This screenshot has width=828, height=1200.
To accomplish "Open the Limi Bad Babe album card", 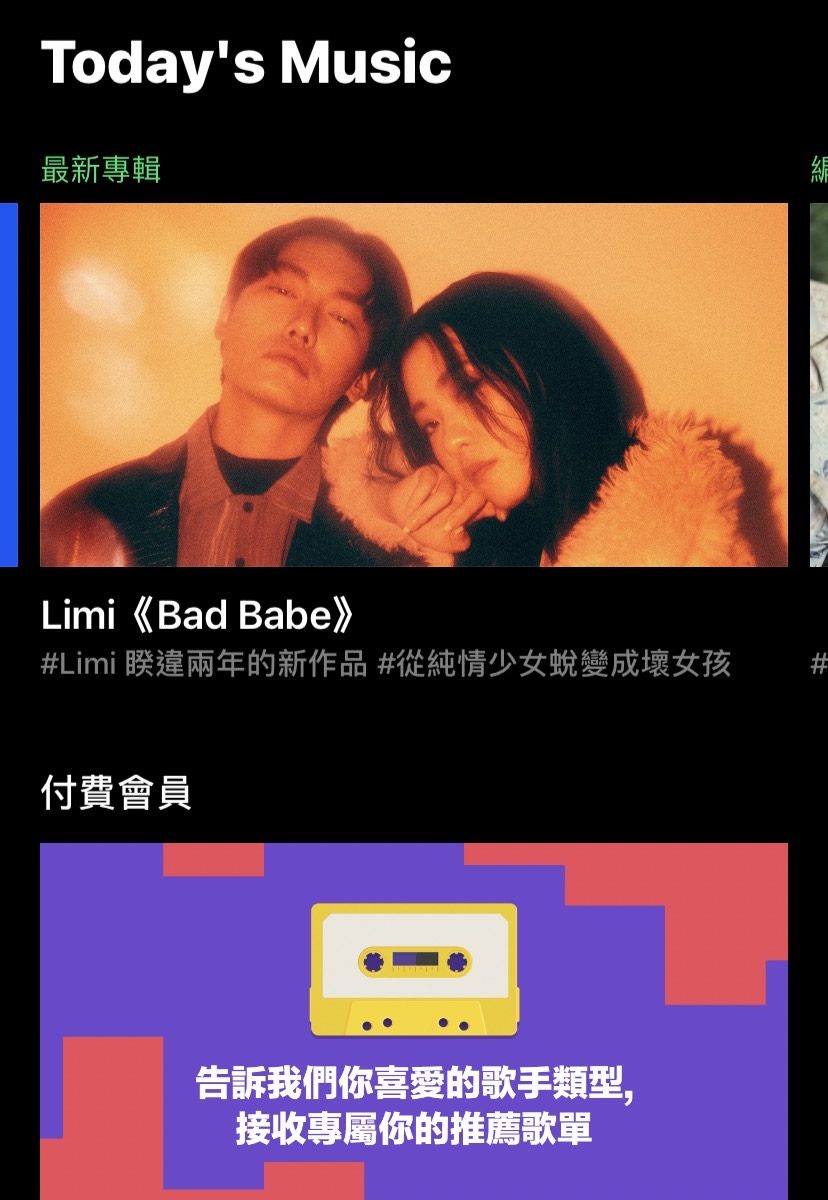I will (414, 385).
